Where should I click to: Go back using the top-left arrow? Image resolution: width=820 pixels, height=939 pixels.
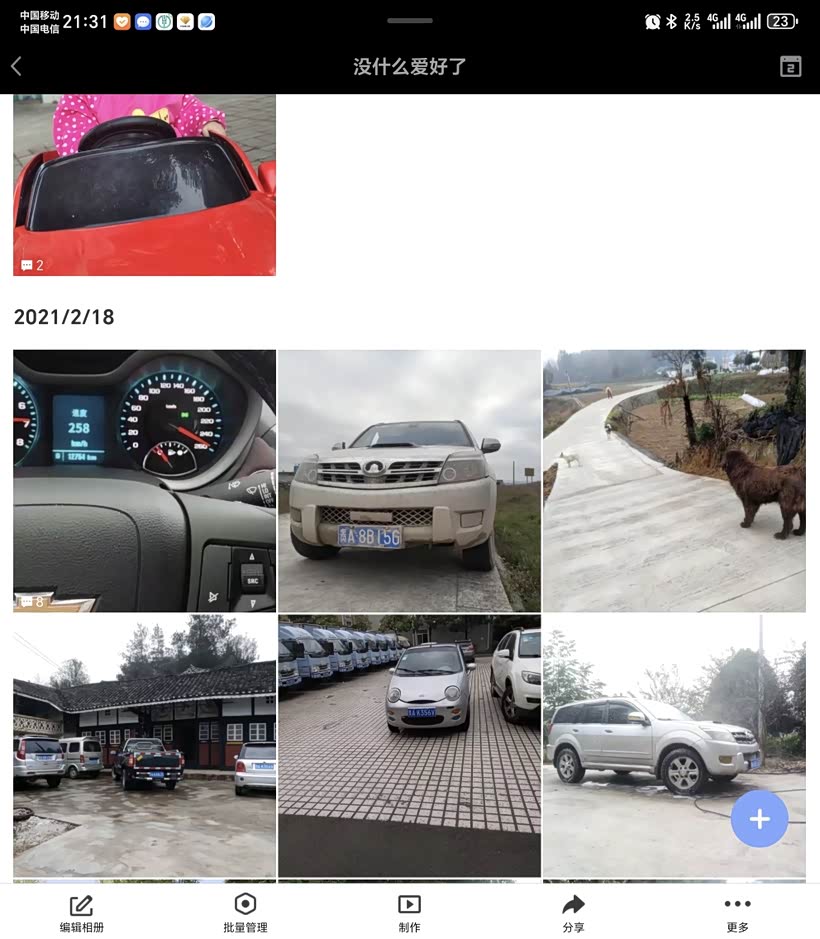[x=16, y=67]
